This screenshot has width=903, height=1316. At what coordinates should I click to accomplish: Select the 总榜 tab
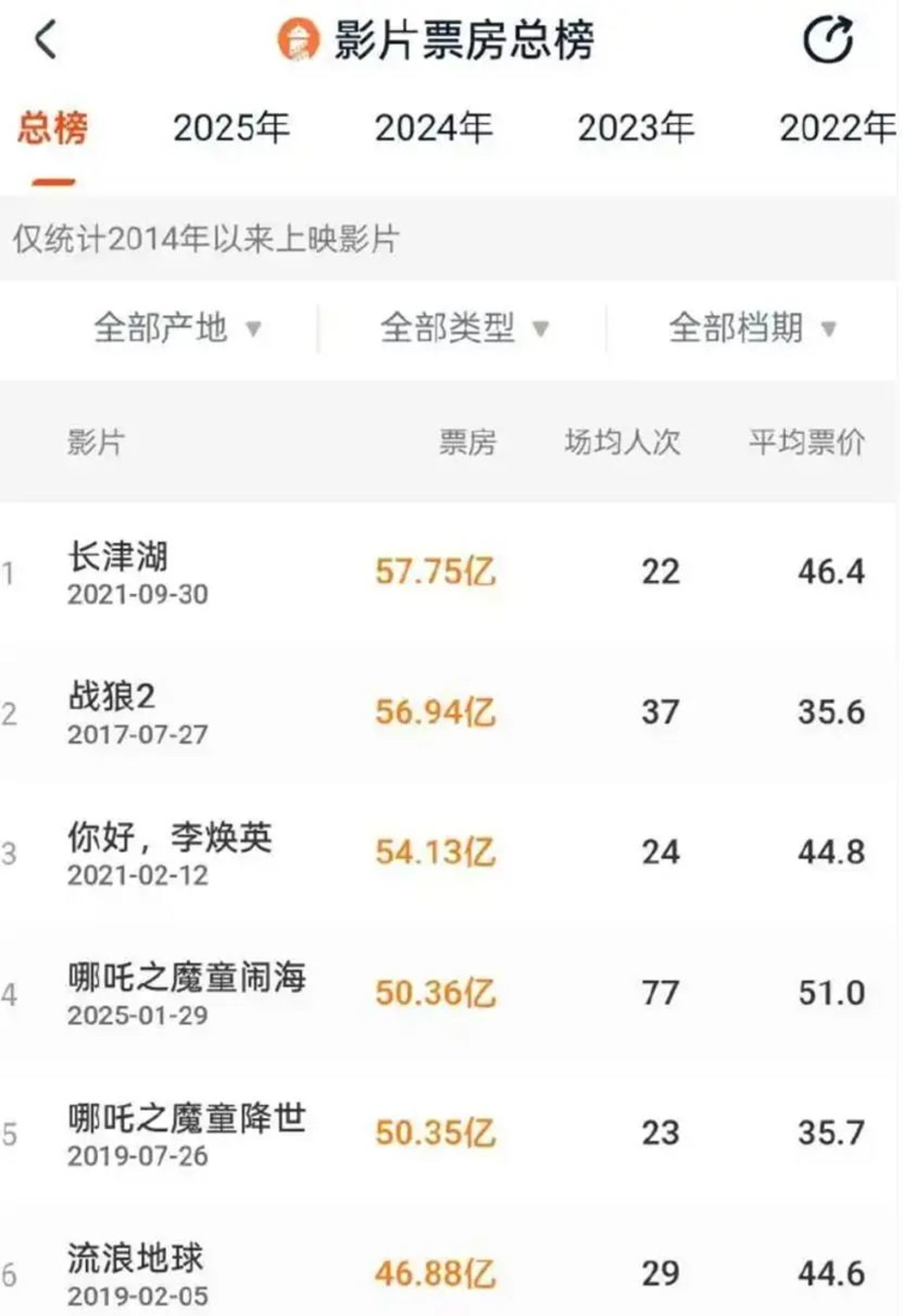click(x=53, y=128)
